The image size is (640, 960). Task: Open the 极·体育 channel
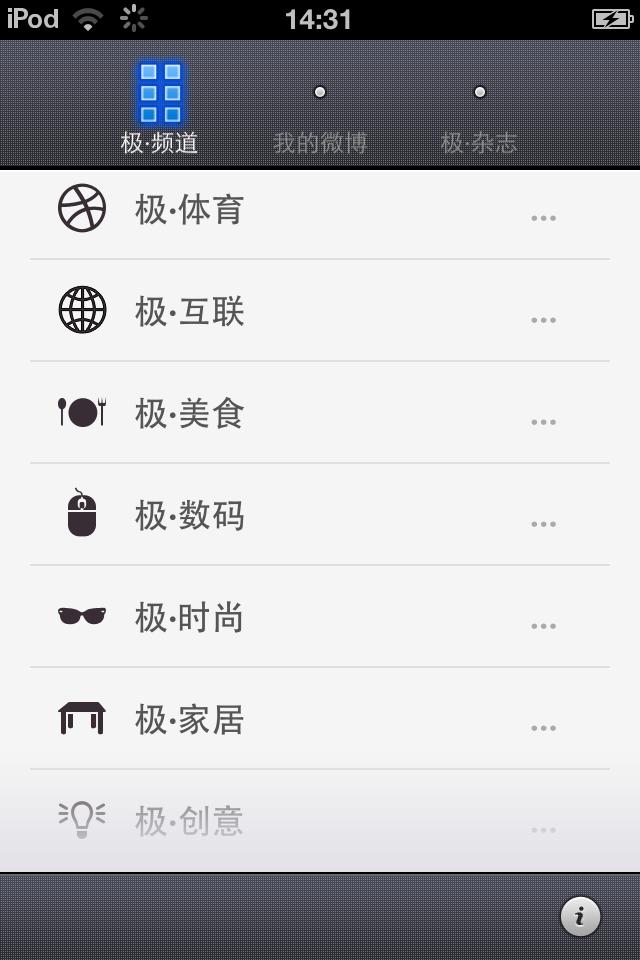coord(190,211)
